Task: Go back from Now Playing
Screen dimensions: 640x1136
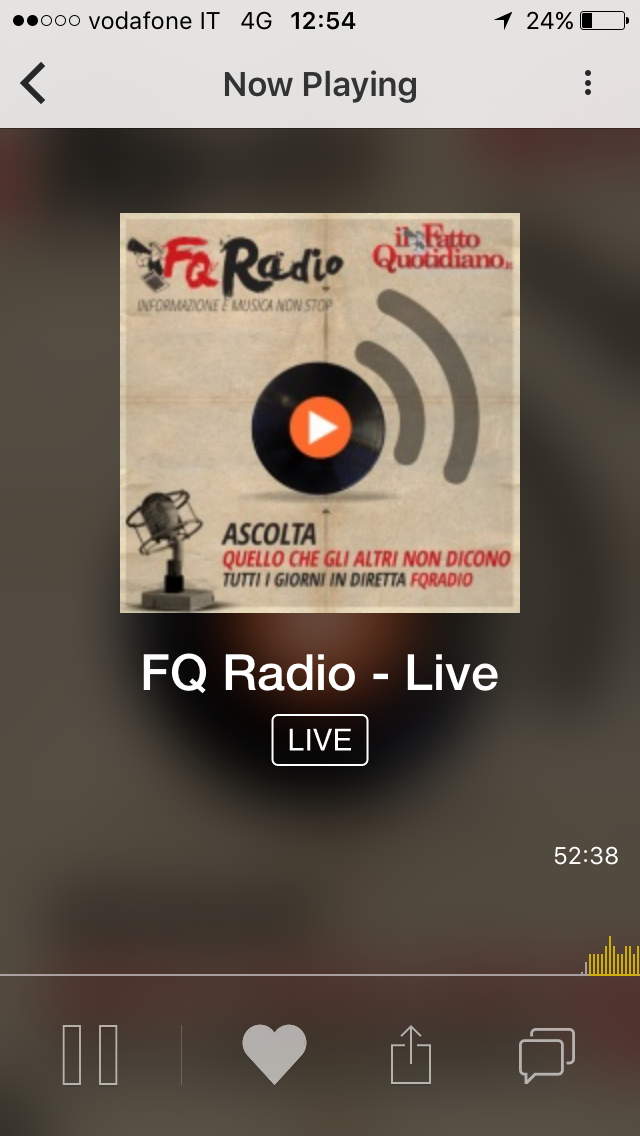Action: [33, 84]
